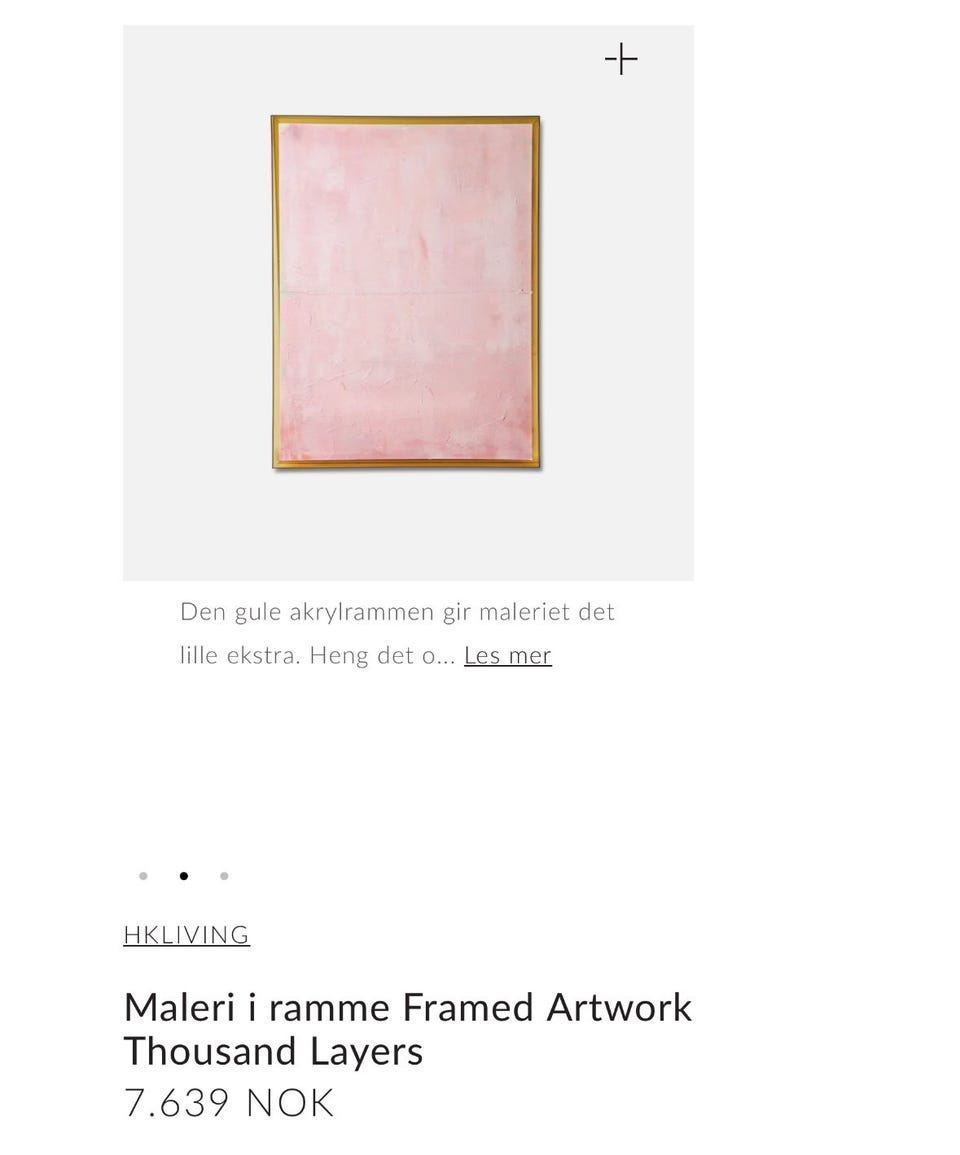The height and width of the screenshot is (1155, 960).
Task: Click the underlined HKLIVING label
Action: [x=186, y=934]
